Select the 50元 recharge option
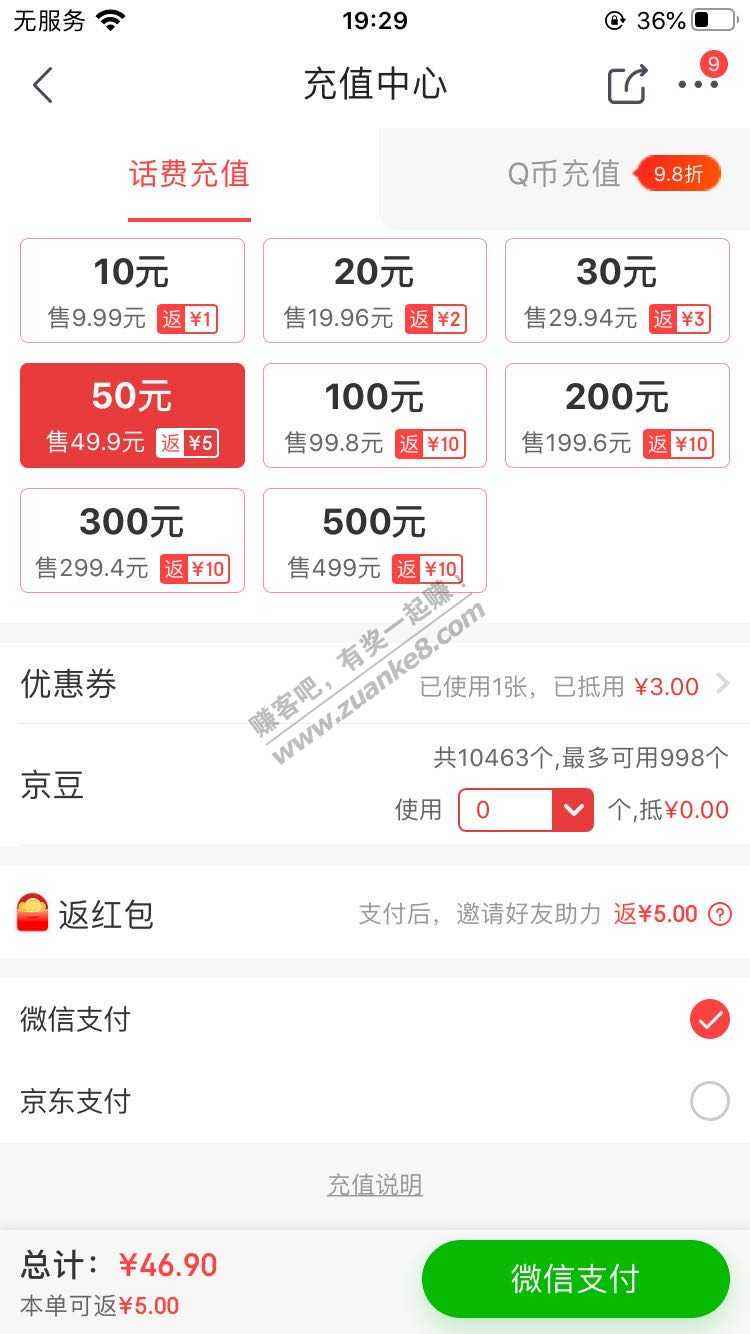The image size is (750, 1334). click(132, 415)
